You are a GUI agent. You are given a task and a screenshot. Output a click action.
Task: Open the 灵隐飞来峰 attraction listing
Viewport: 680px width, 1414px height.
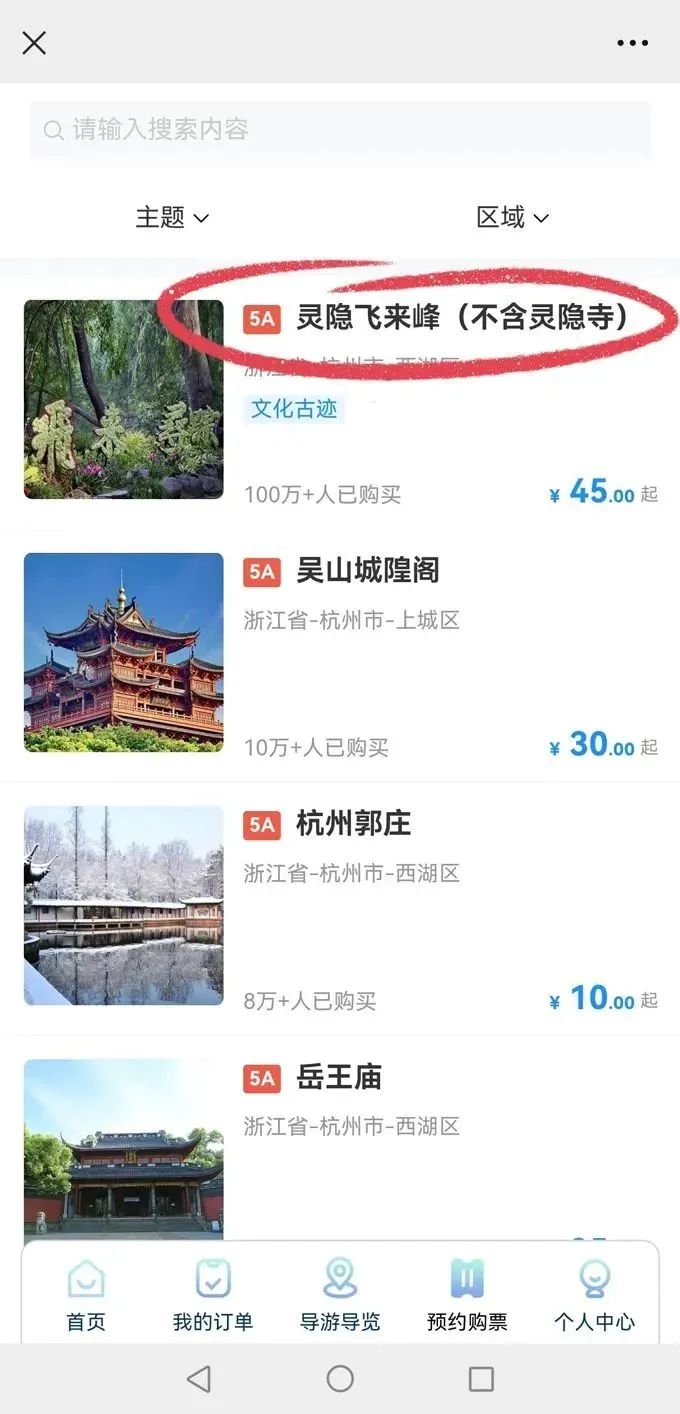(462, 318)
